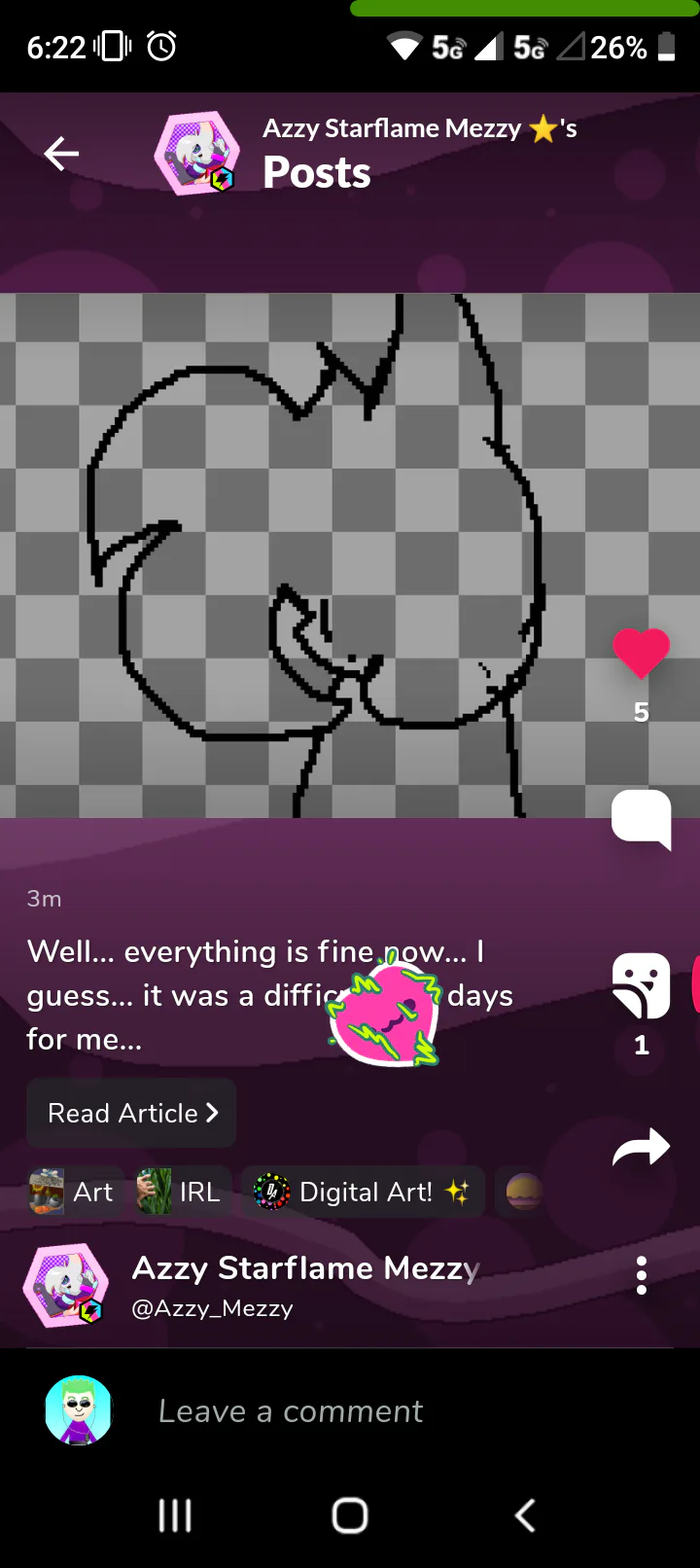
Task: Open the system recent apps button
Action: 175,1515
